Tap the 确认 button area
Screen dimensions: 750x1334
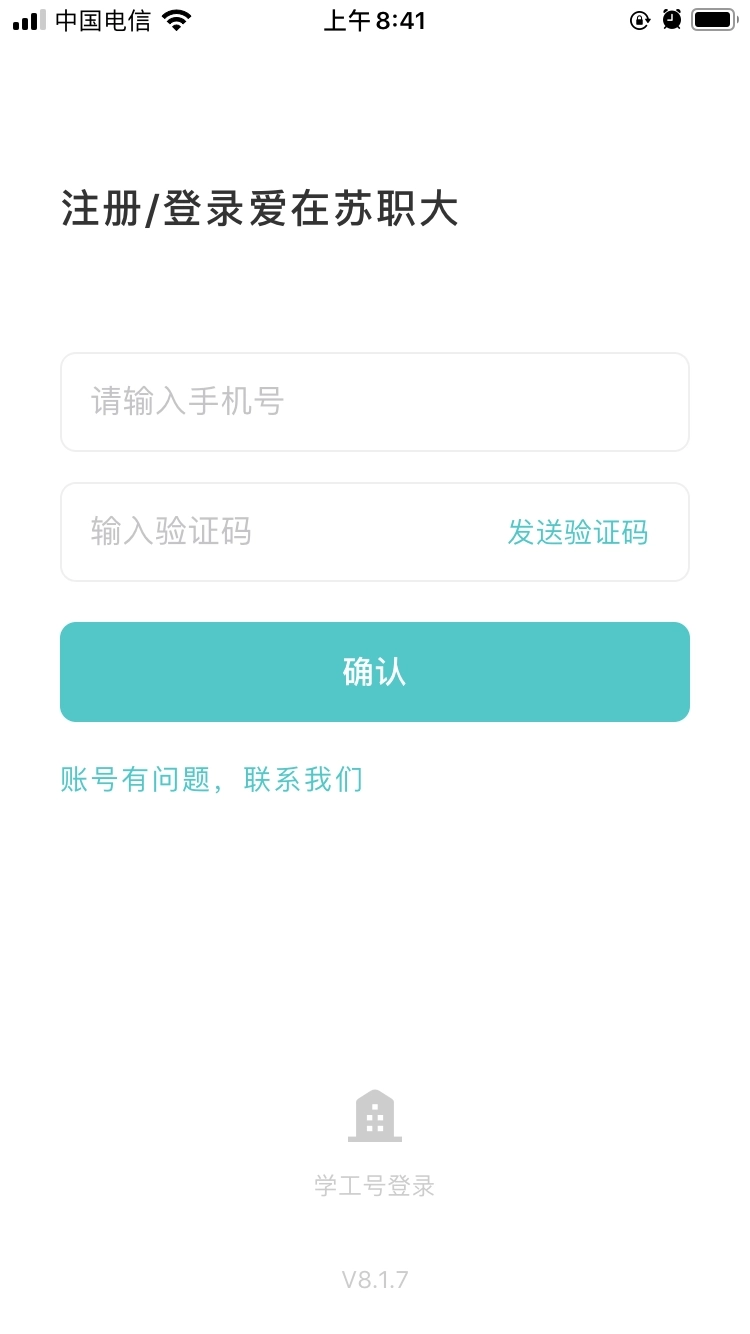point(375,671)
